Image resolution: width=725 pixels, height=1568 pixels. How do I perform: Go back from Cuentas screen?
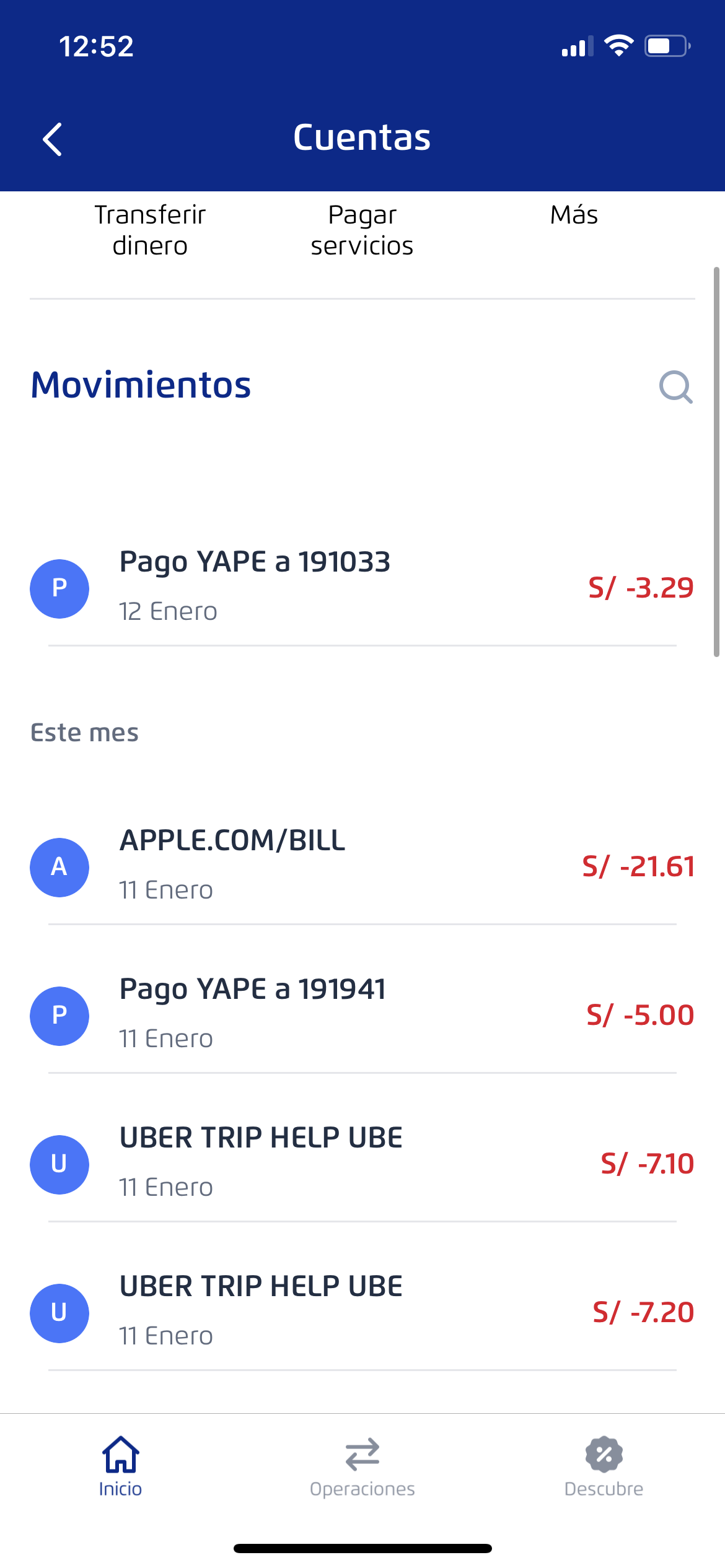[53, 139]
